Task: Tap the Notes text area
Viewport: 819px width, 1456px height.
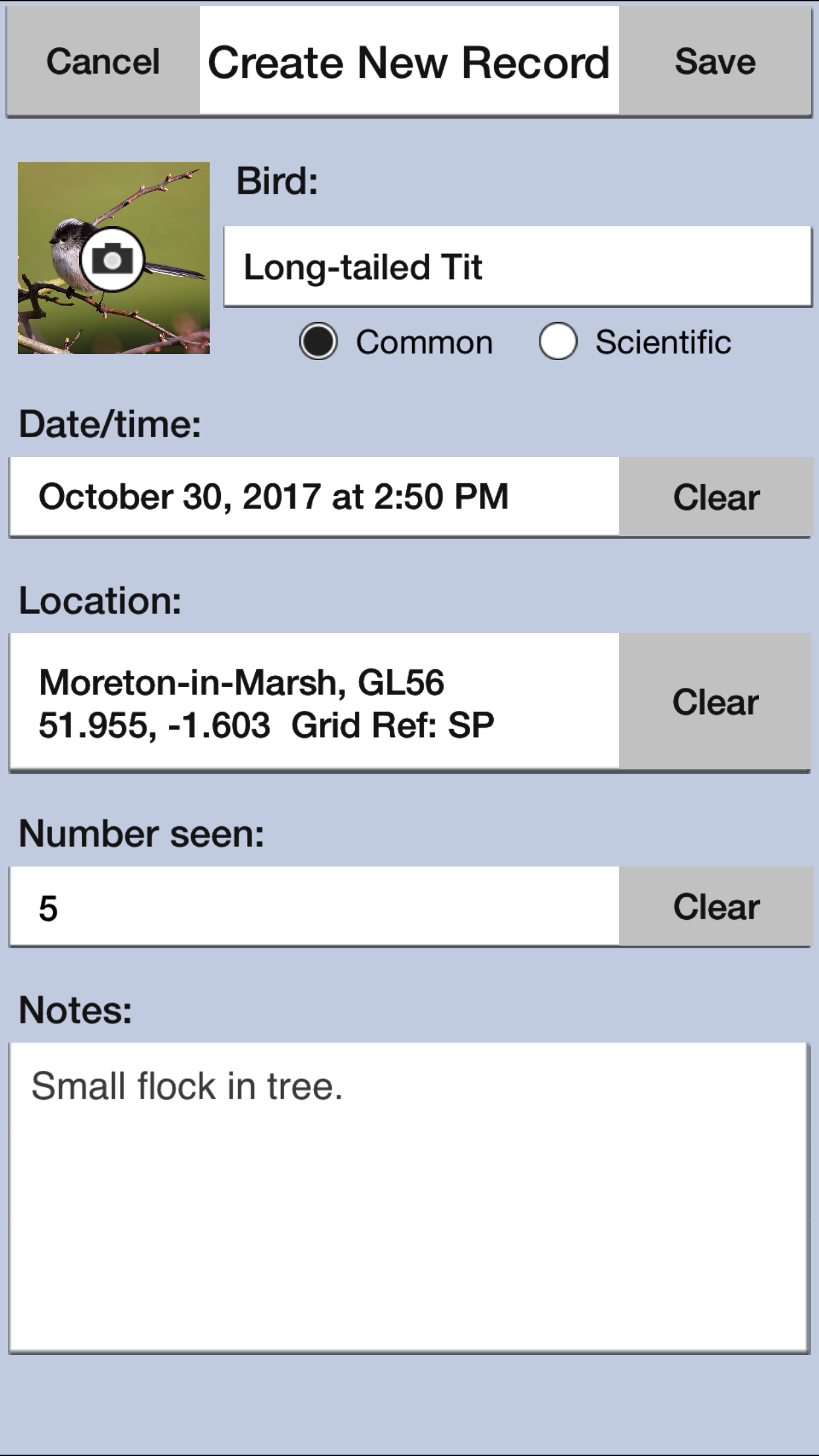Action: click(409, 1198)
